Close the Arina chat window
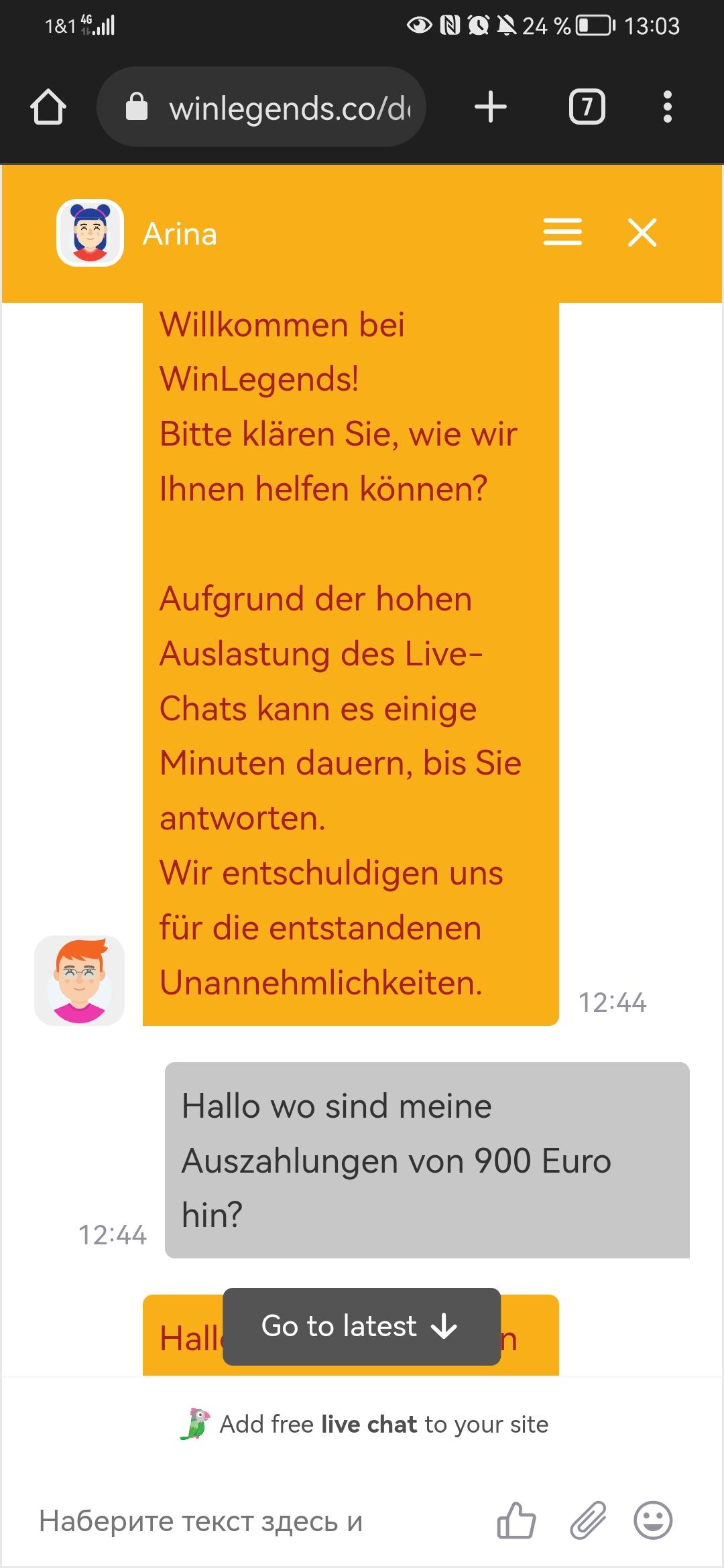Screen dimensions: 724x1568 point(642,233)
